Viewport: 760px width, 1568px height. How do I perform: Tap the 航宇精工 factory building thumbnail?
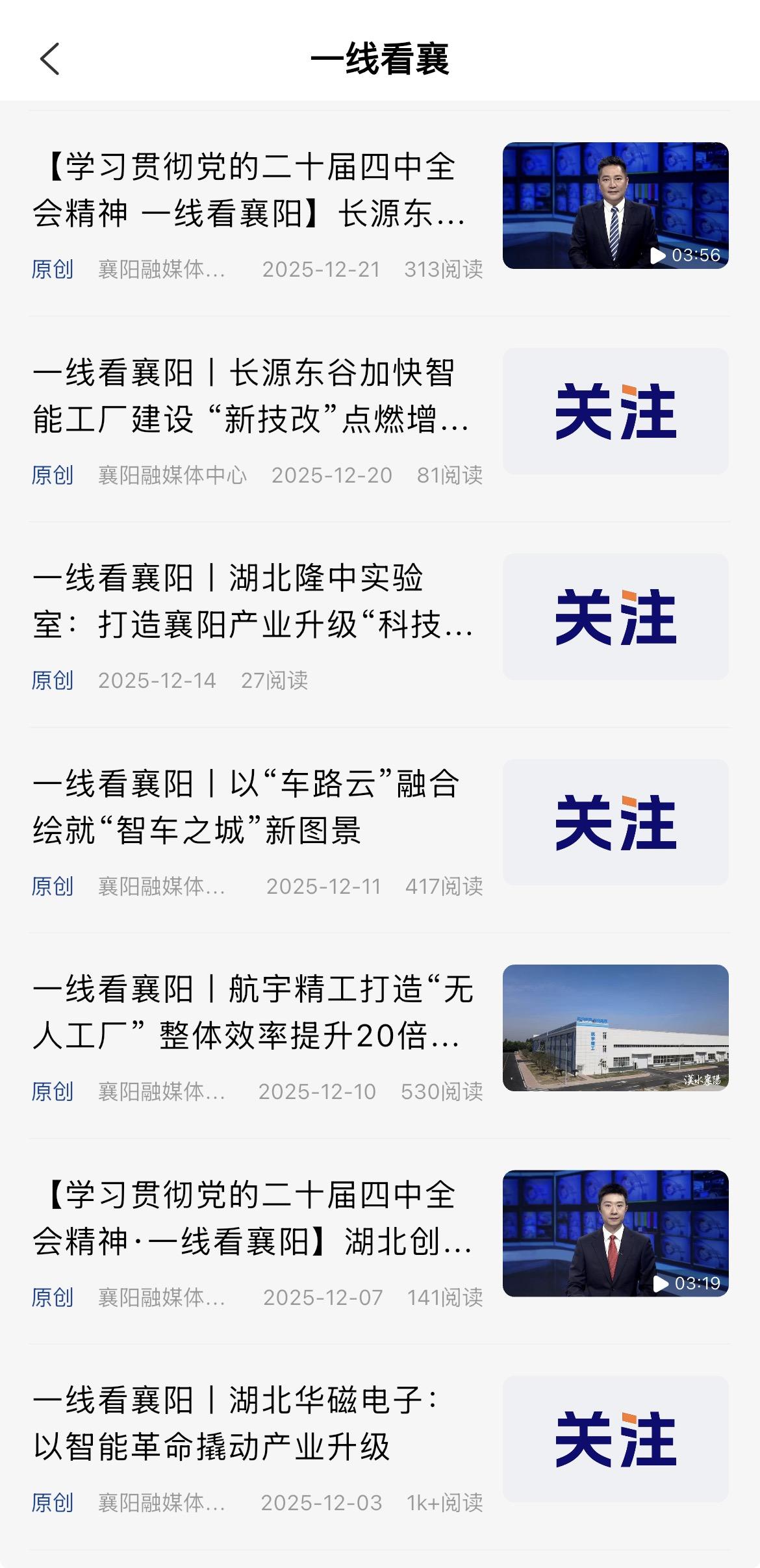click(x=616, y=1028)
